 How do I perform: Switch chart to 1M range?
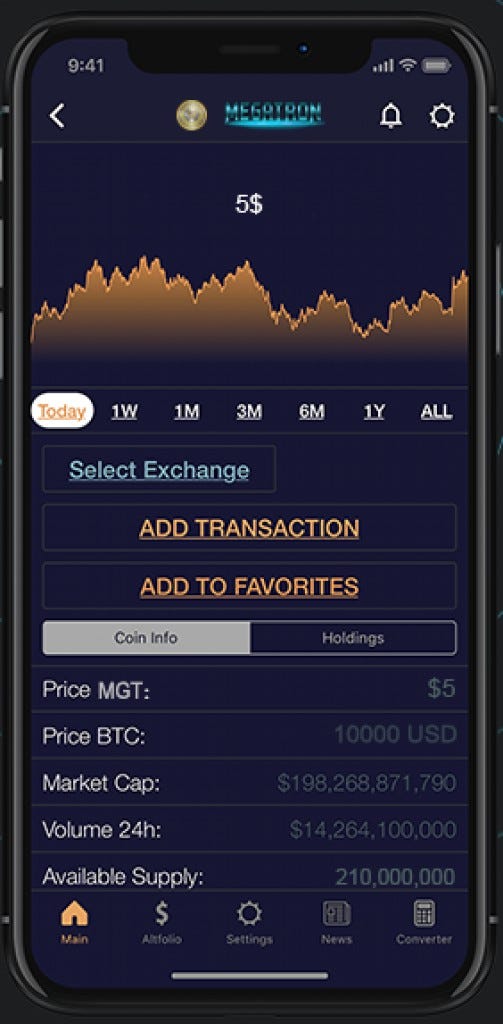click(x=186, y=411)
